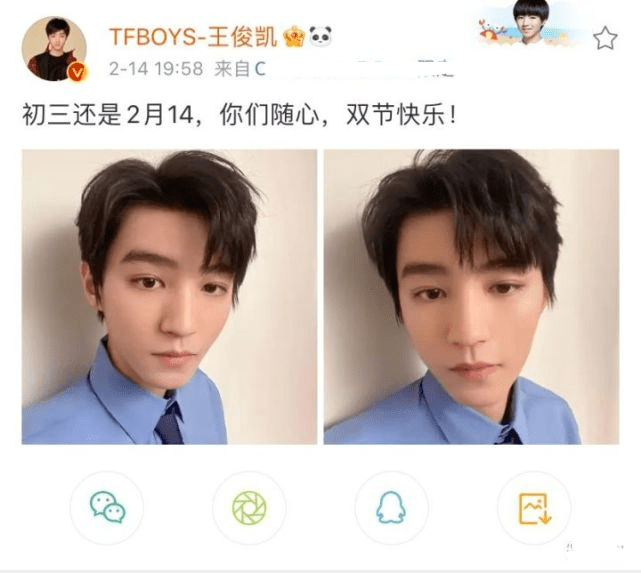This screenshot has height=573, width=641.
Task: Save the image to the gallery
Action: [533, 508]
